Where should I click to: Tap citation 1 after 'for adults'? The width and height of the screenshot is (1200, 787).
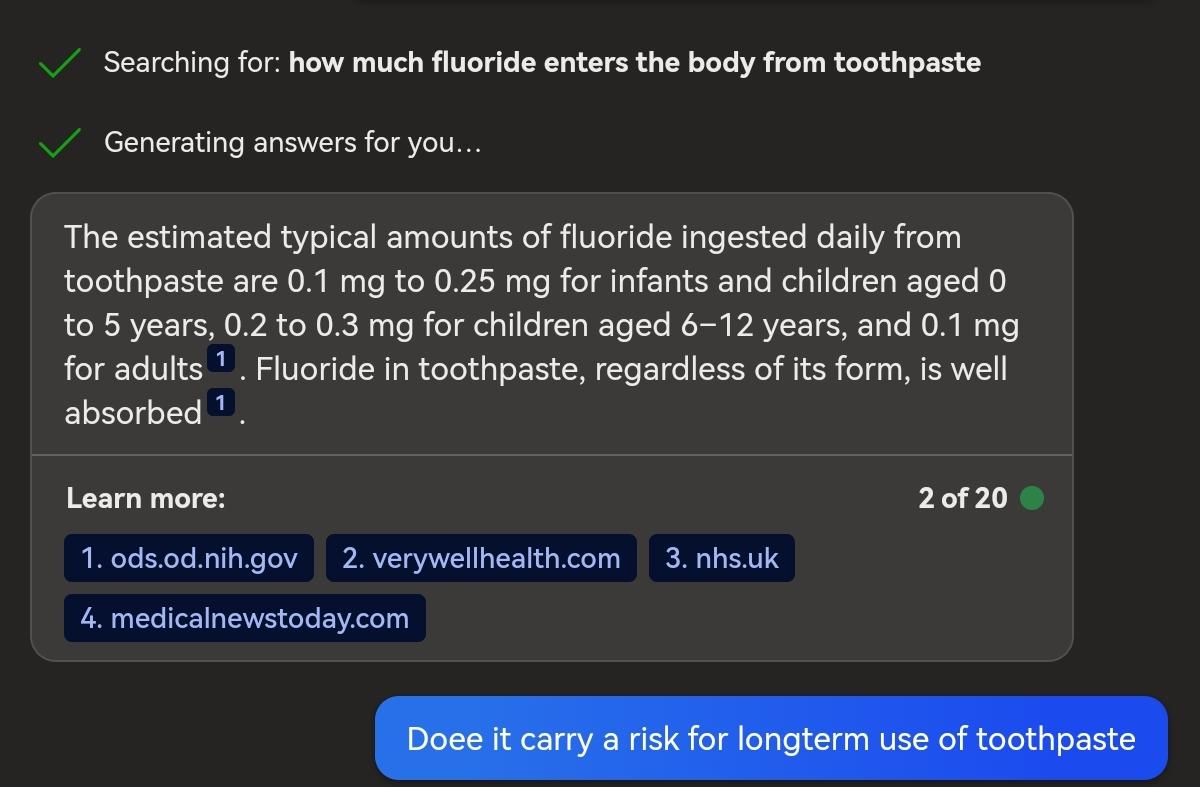221,359
